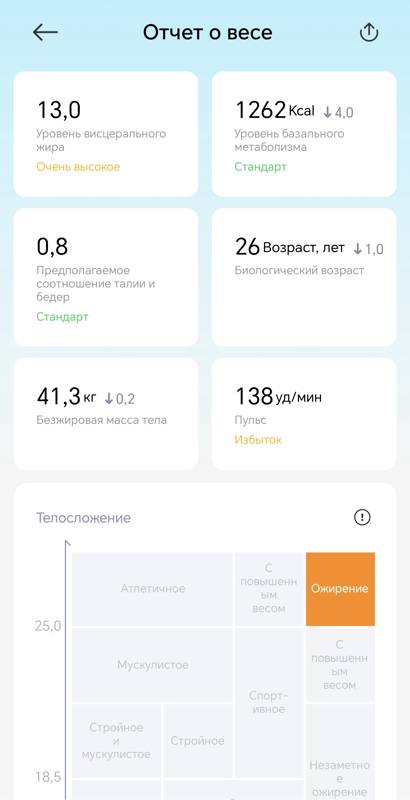Open the biological age card
The image size is (410, 800).
tap(304, 277)
